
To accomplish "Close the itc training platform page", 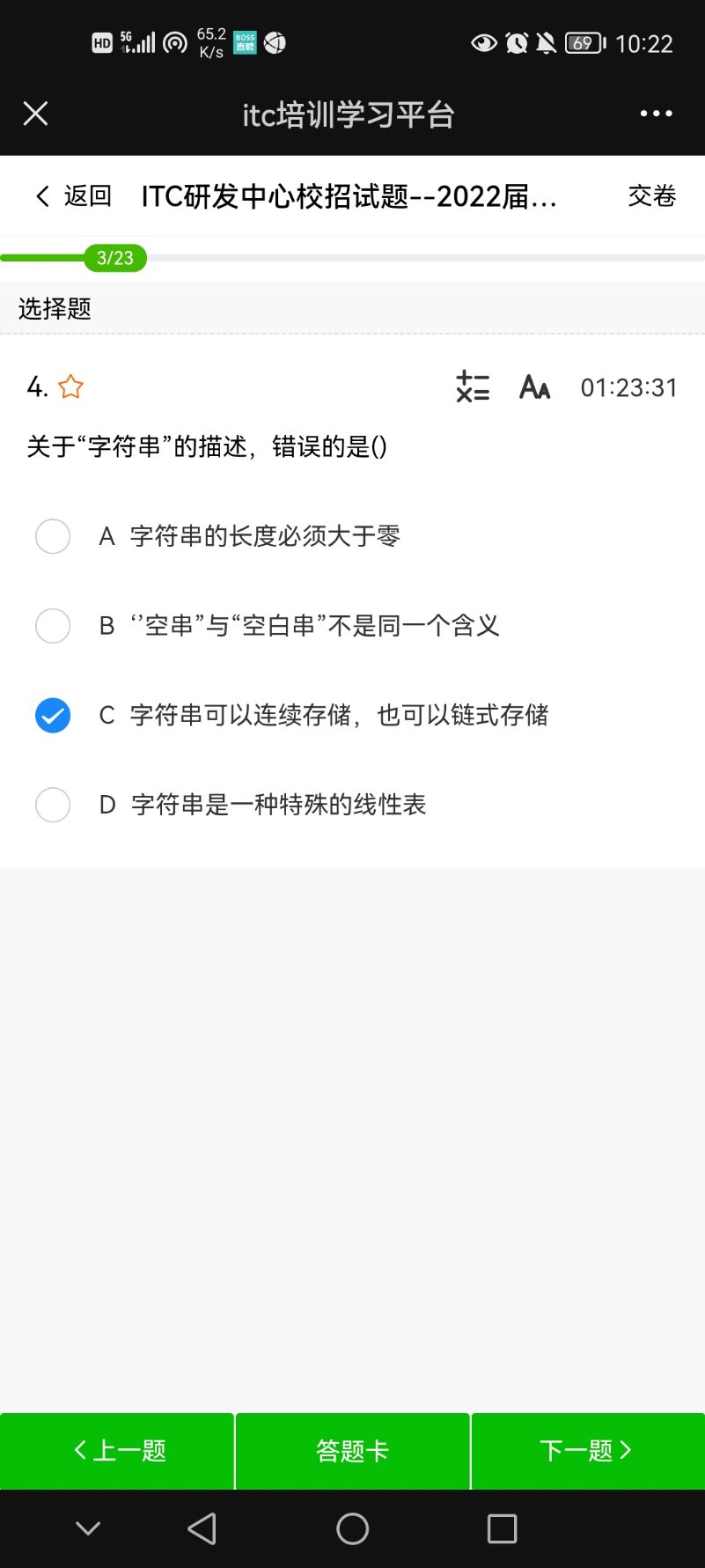I will (35, 114).
